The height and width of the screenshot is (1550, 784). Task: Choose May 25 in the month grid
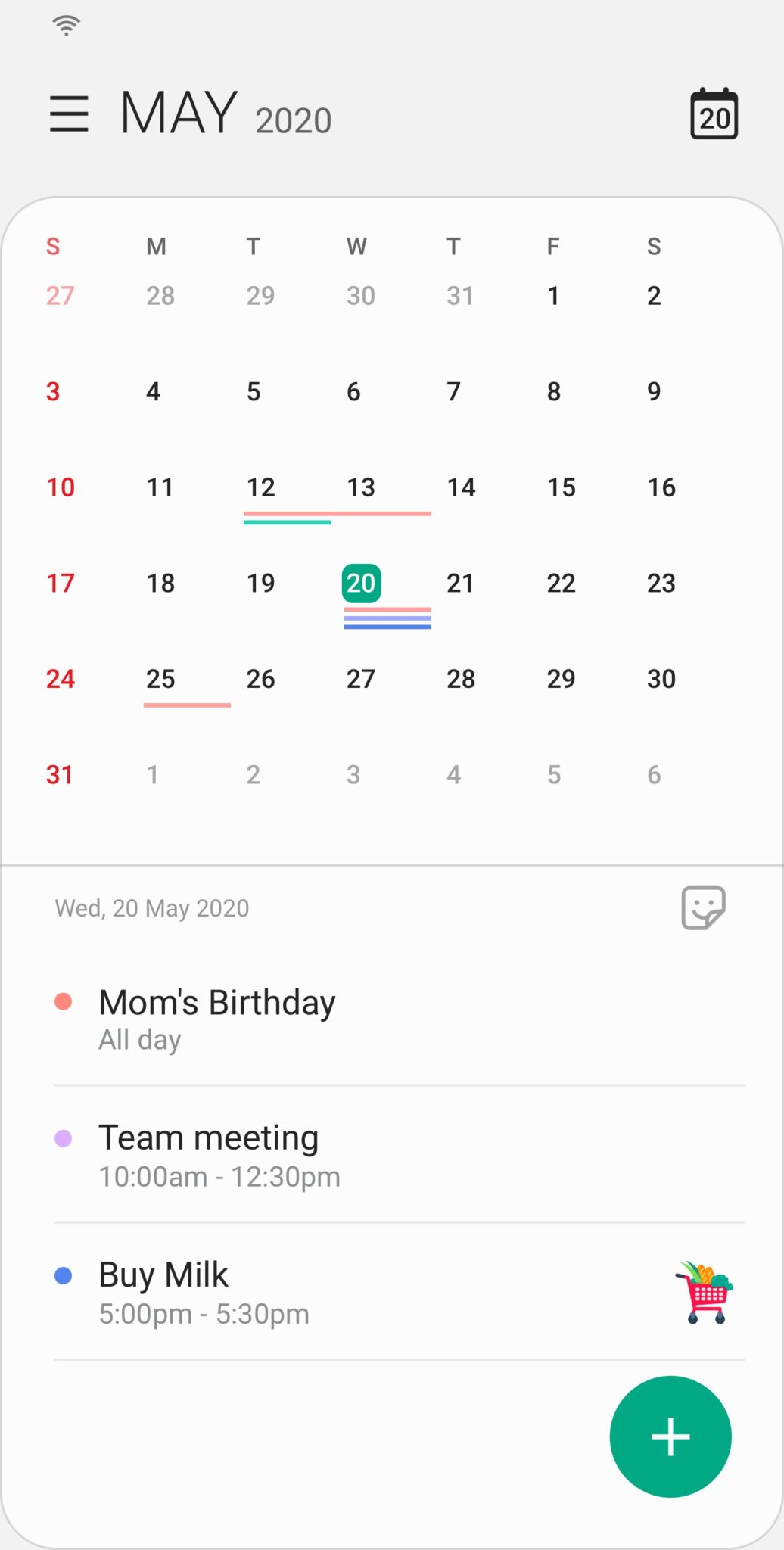click(x=160, y=679)
